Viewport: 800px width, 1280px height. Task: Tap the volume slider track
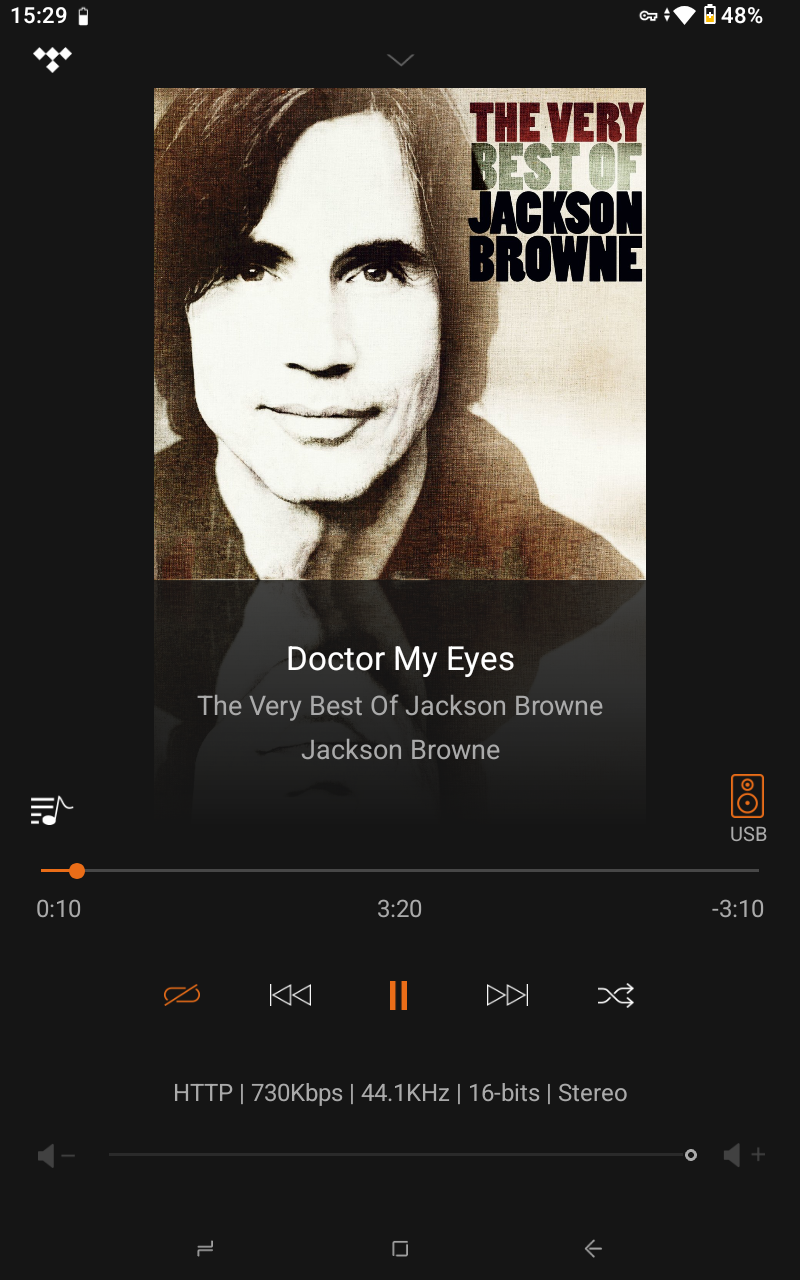point(400,1155)
